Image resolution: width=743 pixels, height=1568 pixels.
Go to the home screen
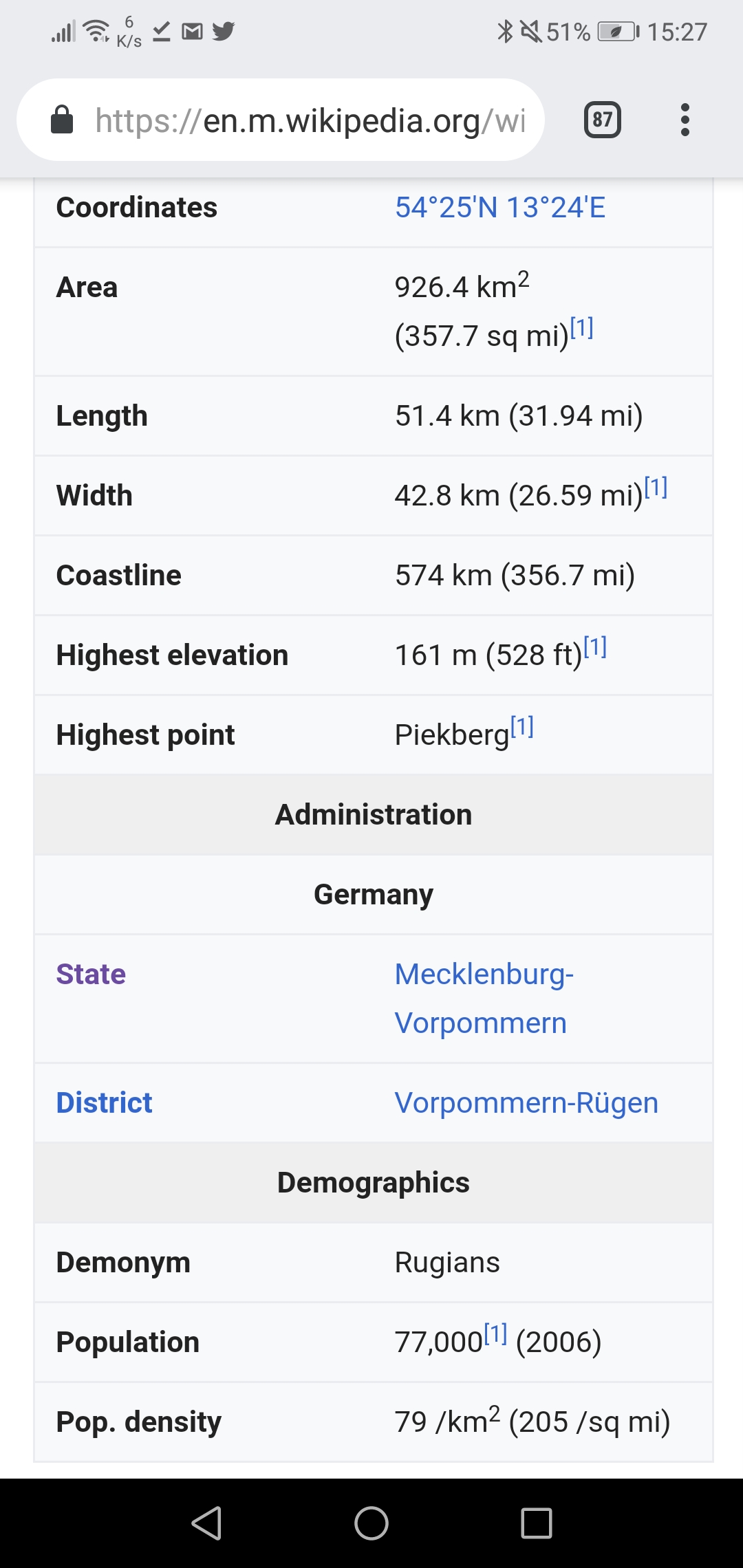(371, 1523)
